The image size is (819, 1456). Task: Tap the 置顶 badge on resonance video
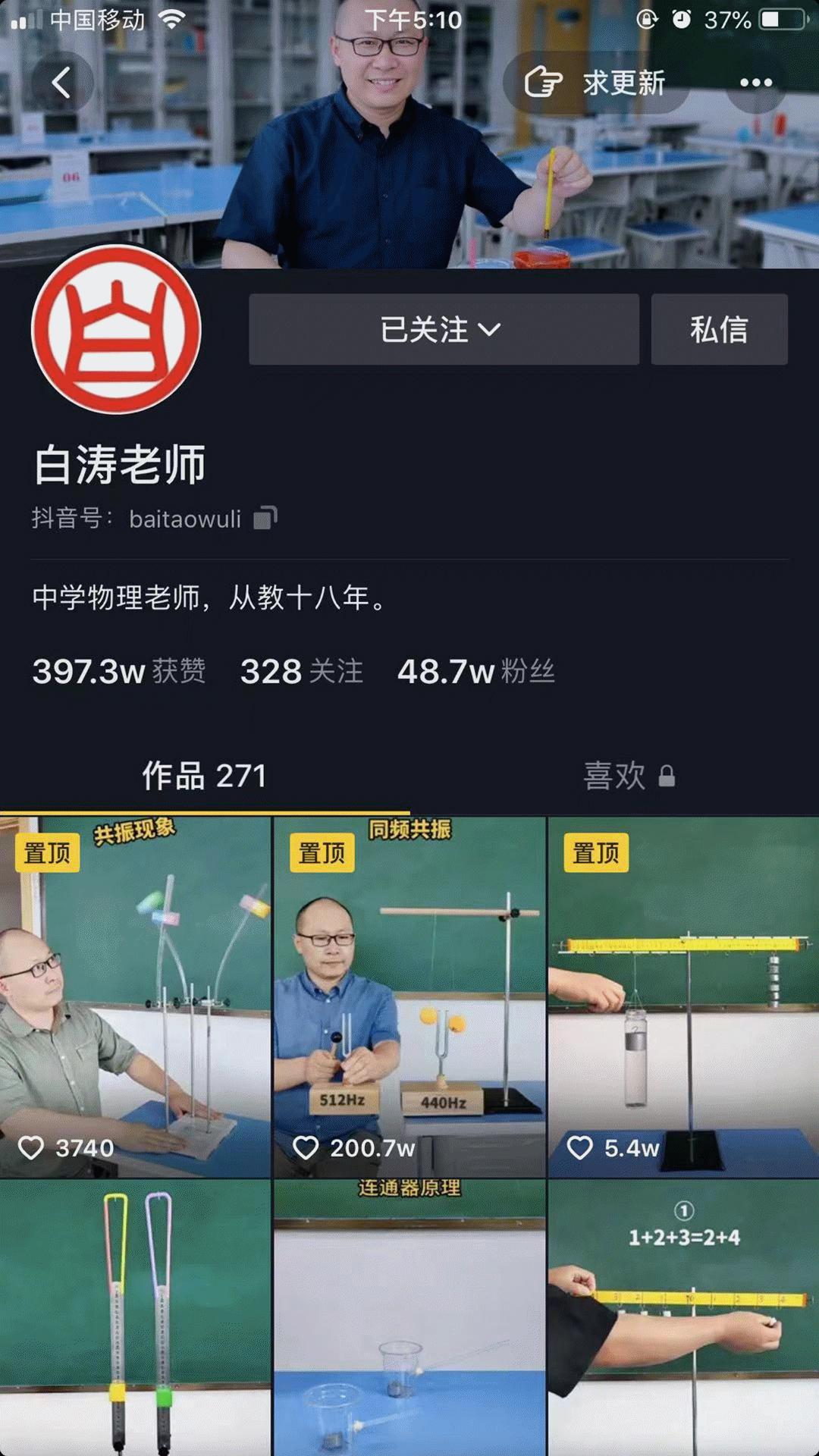[x=47, y=852]
